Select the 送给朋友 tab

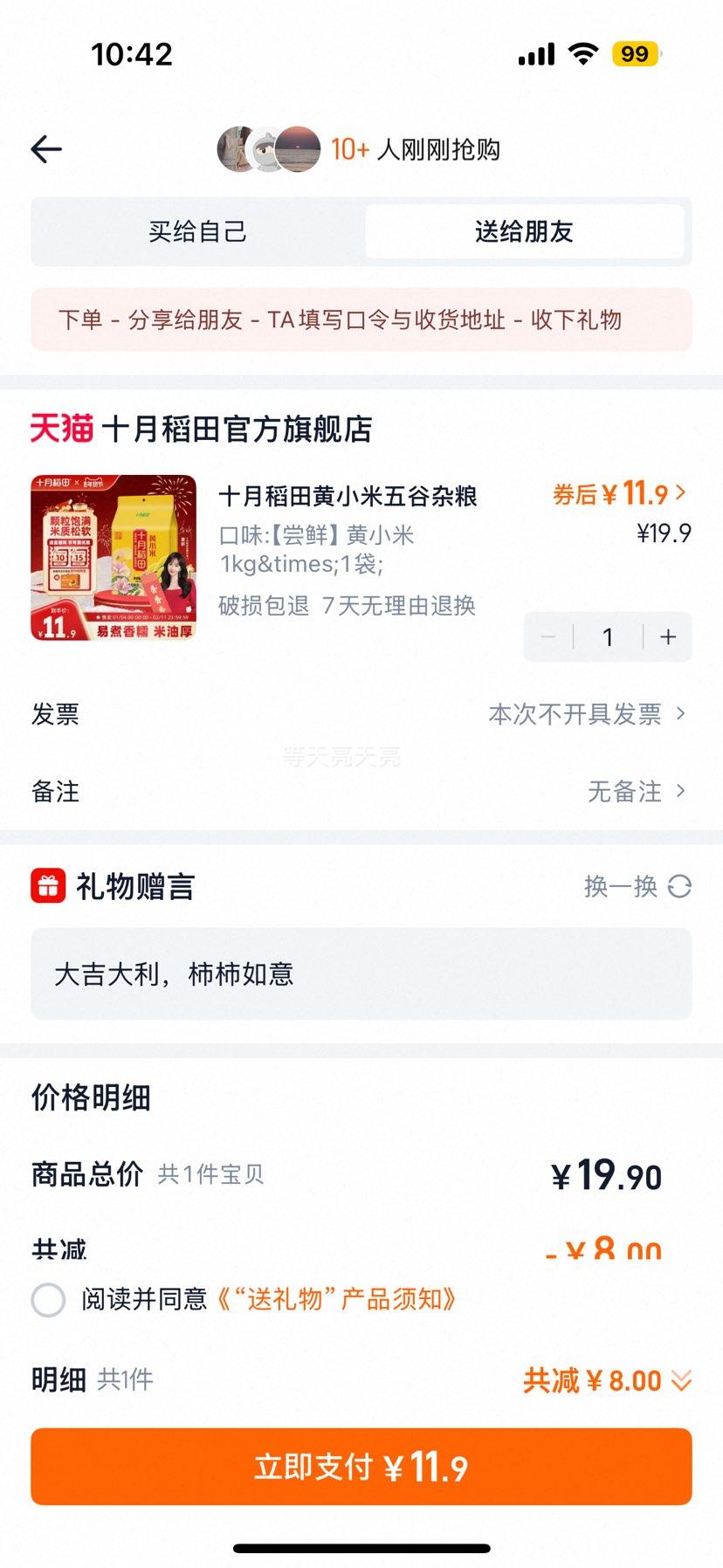[x=525, y=230]
